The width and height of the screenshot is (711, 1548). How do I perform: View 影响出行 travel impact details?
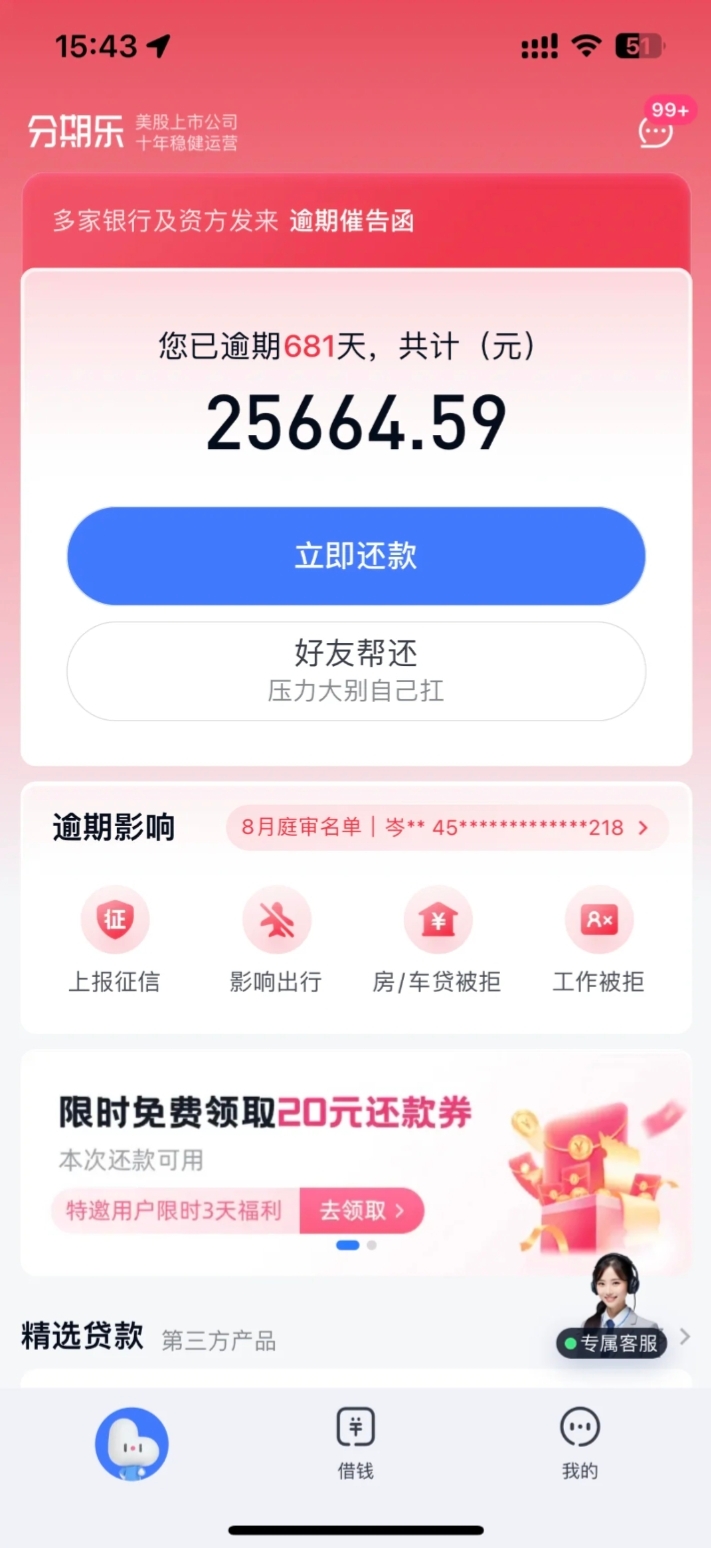pos(276,941)
